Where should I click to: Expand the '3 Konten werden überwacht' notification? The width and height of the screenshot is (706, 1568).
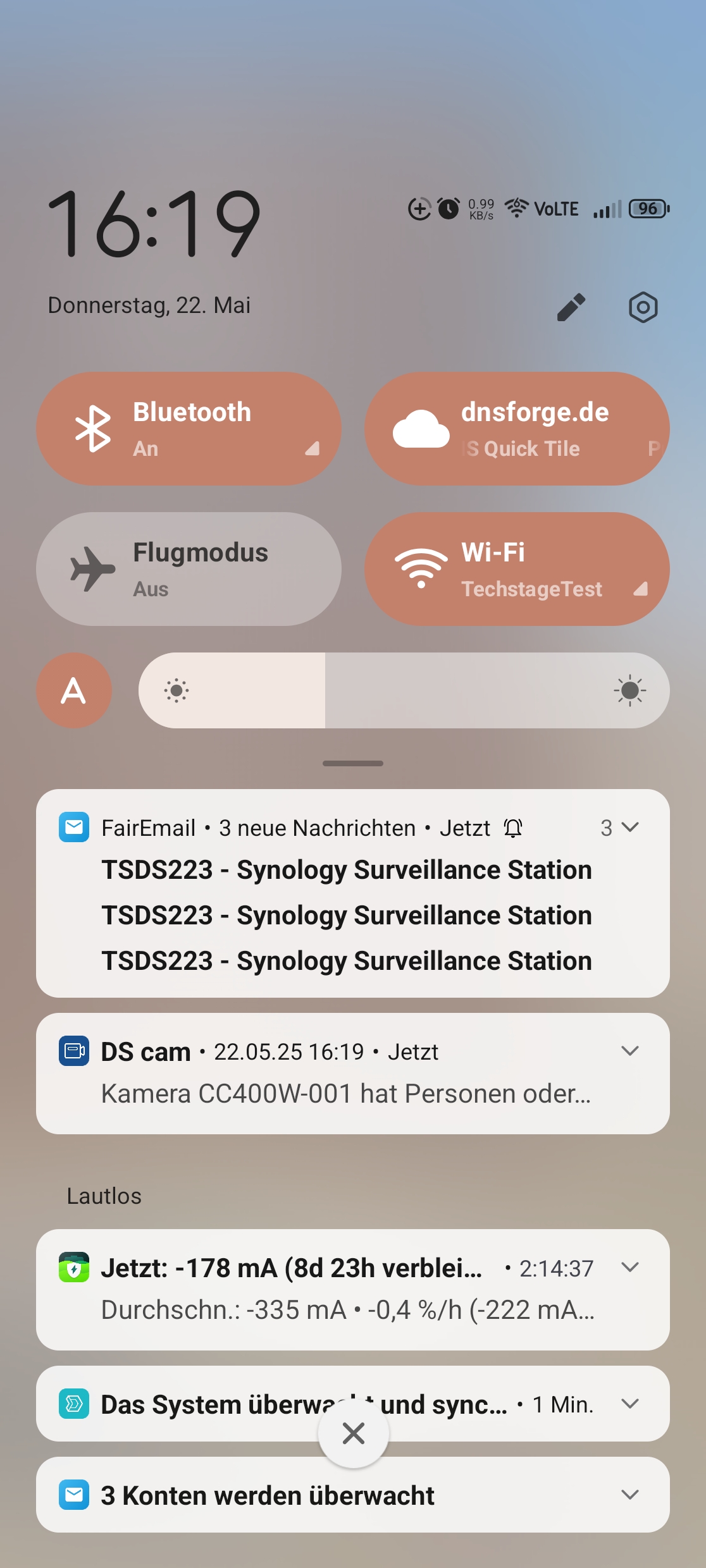click(630, 1495)
